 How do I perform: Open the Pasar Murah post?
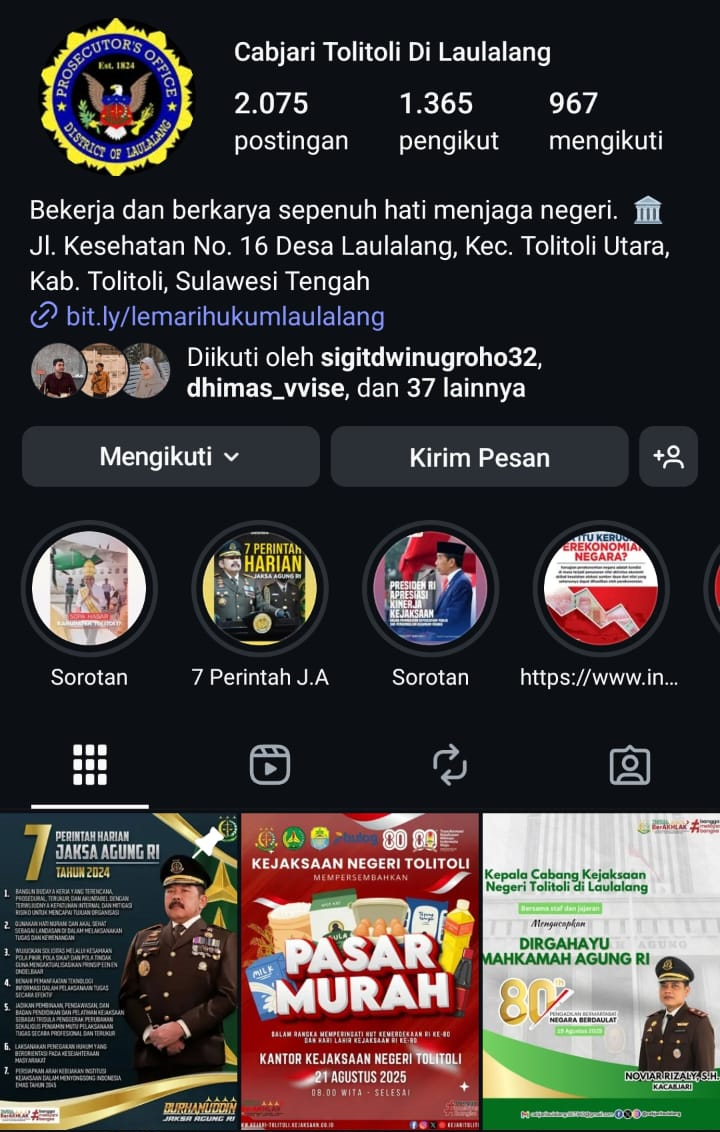[360, 970]
